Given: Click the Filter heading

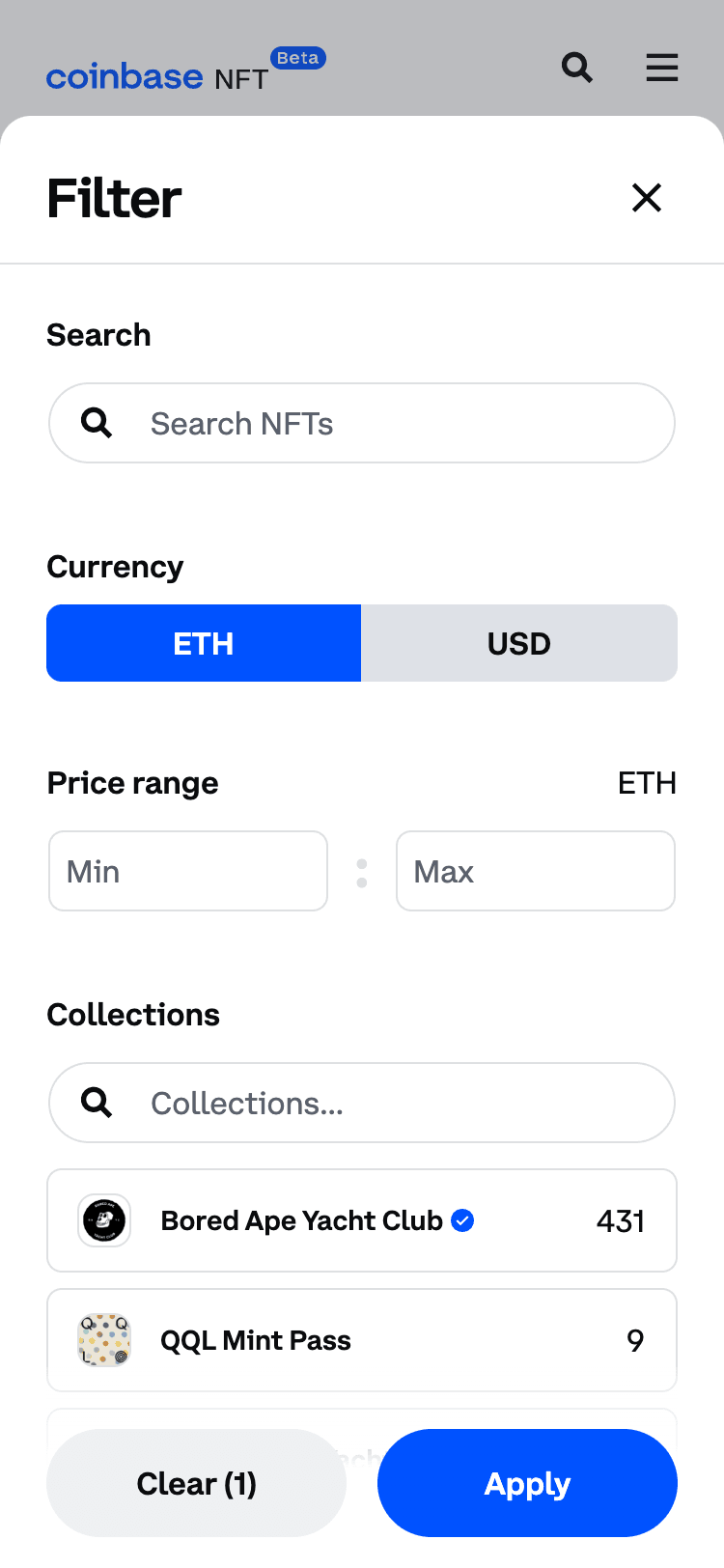Looking at the screenshot, I should point(114,198).
